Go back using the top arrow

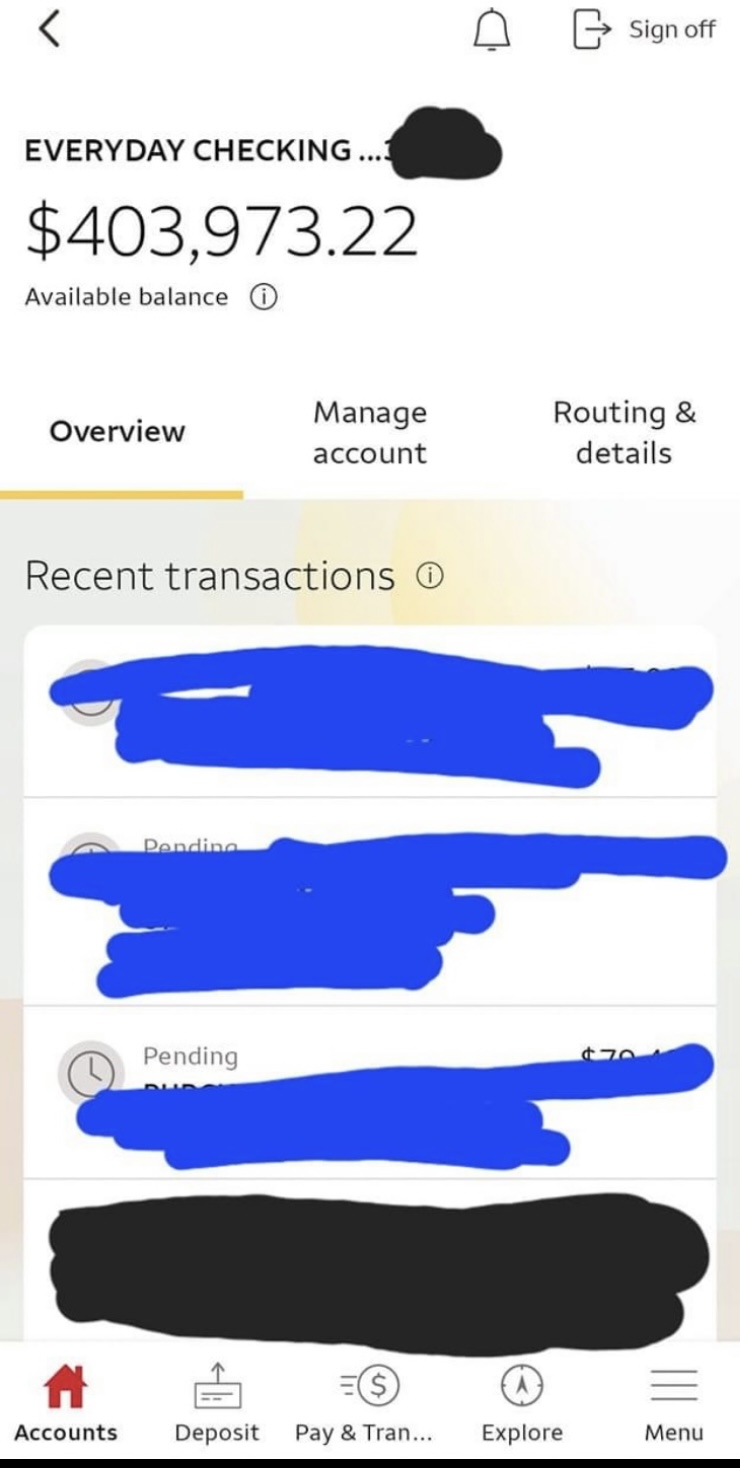(50, 30)
